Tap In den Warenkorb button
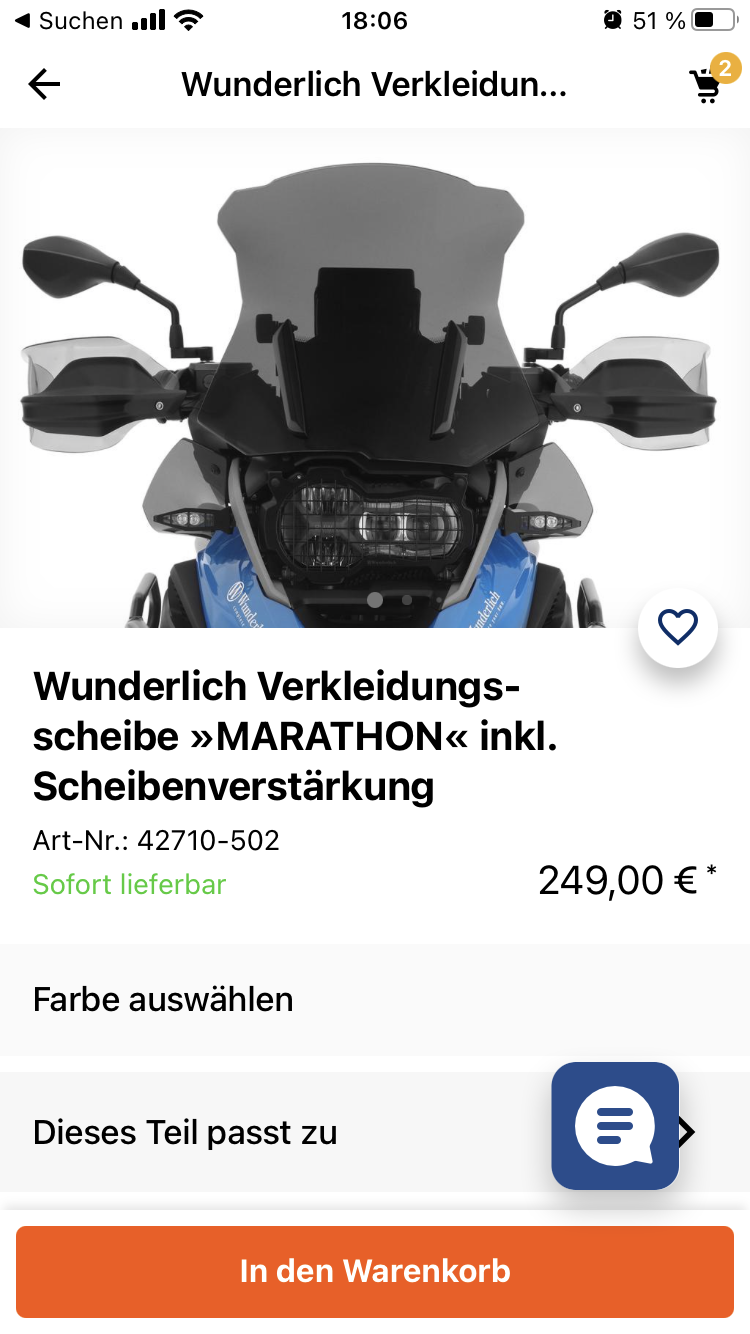The height and width of the screenshot is (1334, 750). [x=375, y=1271]
